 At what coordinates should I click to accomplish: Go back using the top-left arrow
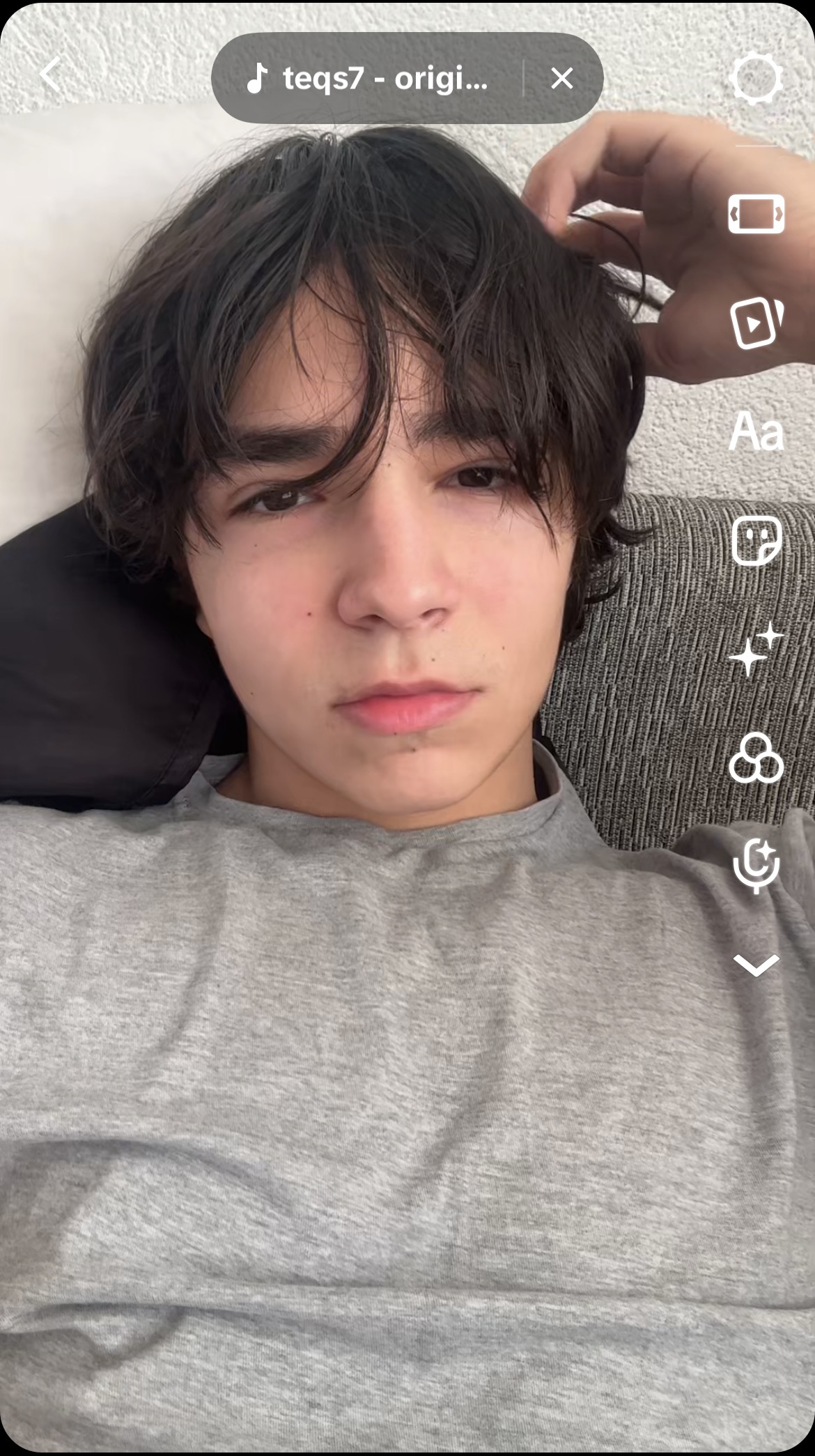(x=52, y=75)
